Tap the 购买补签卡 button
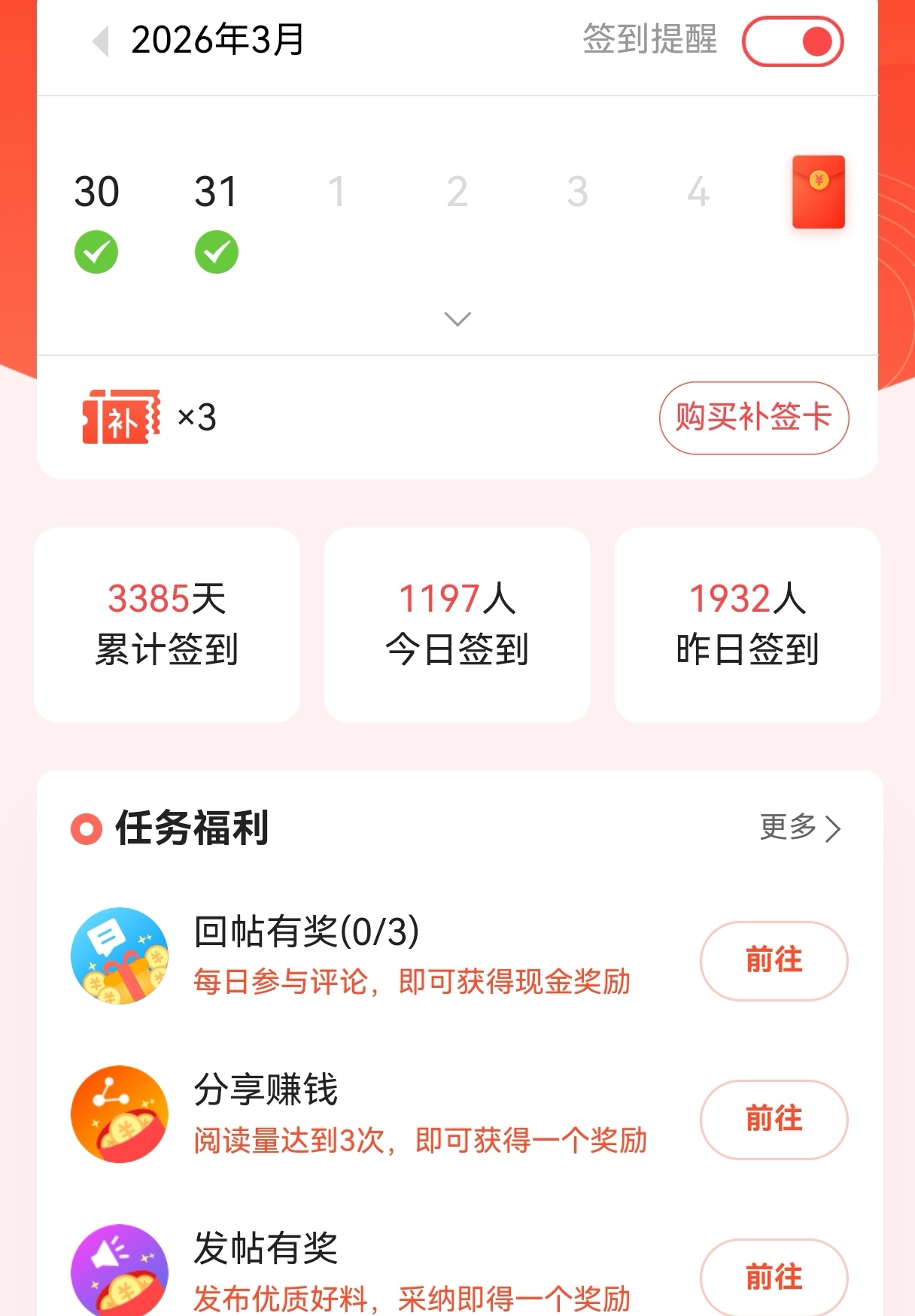The height and width of the screenshot is (1316, 915). click(754, 418)
